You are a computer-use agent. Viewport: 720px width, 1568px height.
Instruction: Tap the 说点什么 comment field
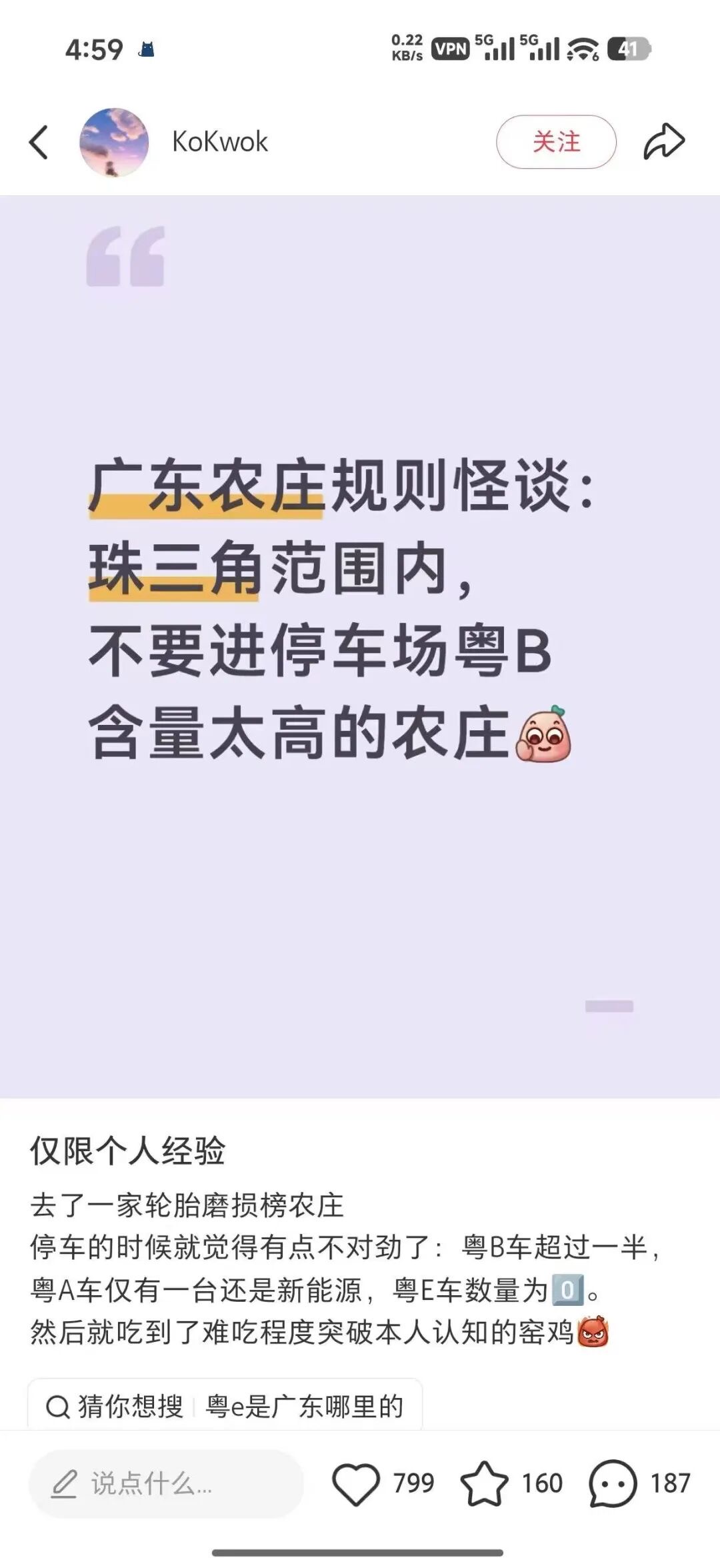point(166,1484)
